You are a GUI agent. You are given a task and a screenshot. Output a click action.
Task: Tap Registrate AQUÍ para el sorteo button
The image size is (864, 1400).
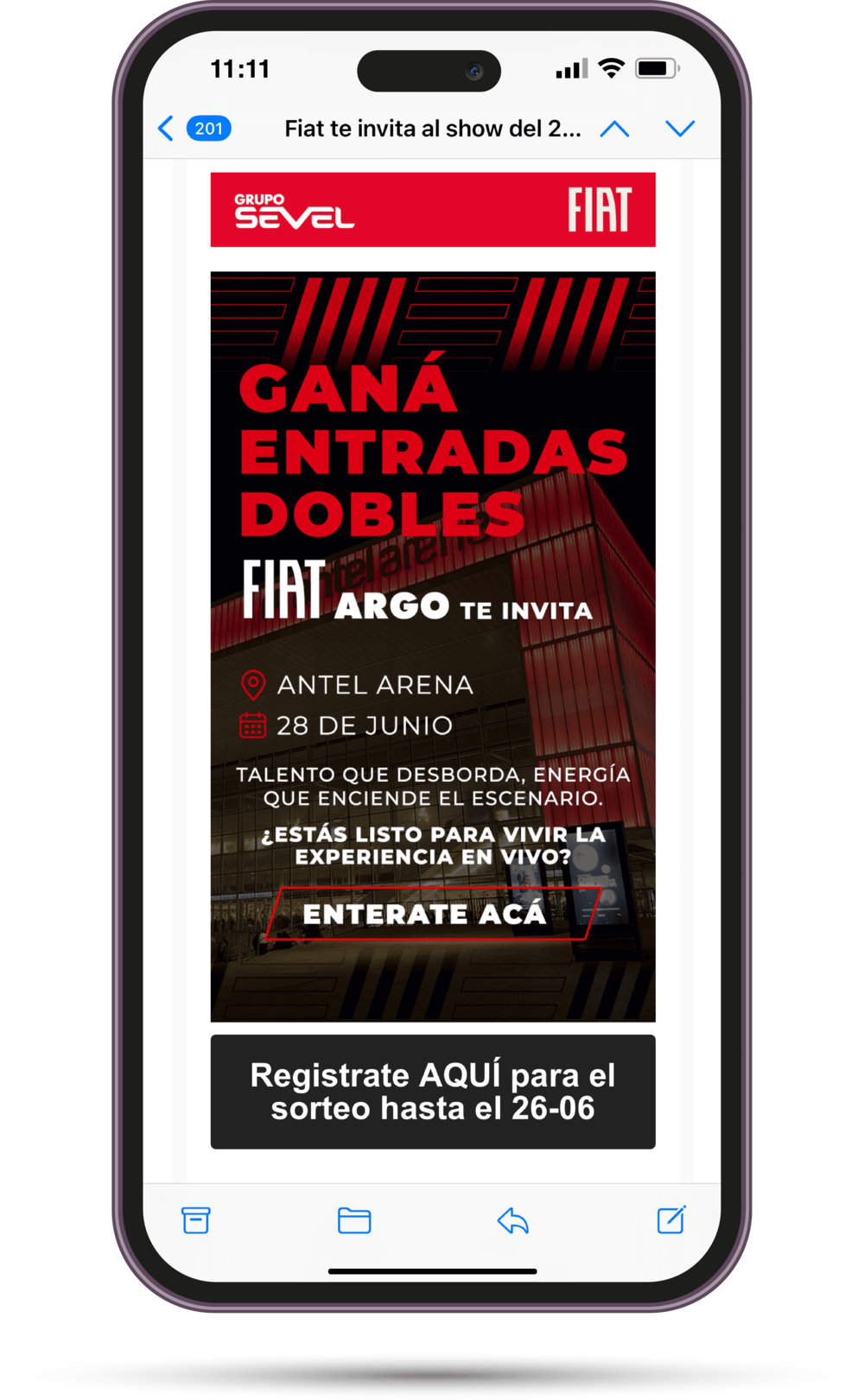point(432,1092)
